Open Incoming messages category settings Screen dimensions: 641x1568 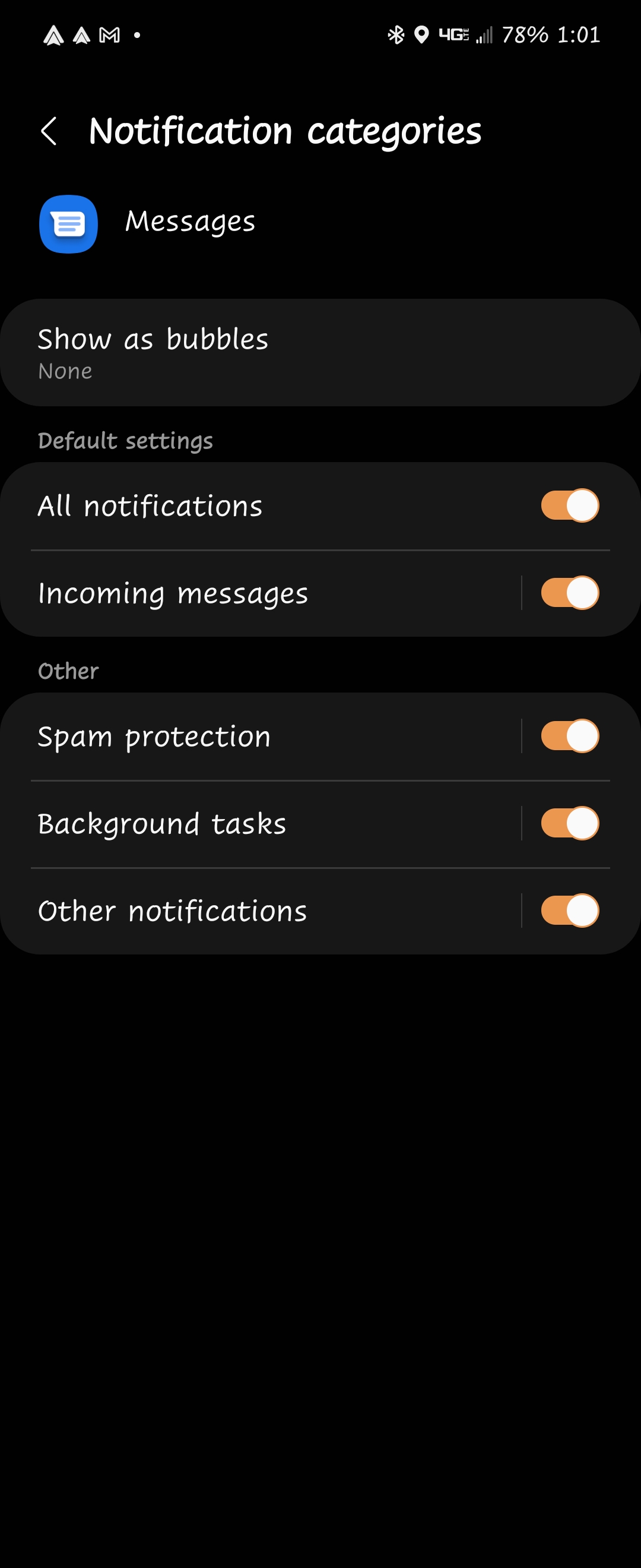(x=243, y=593)
